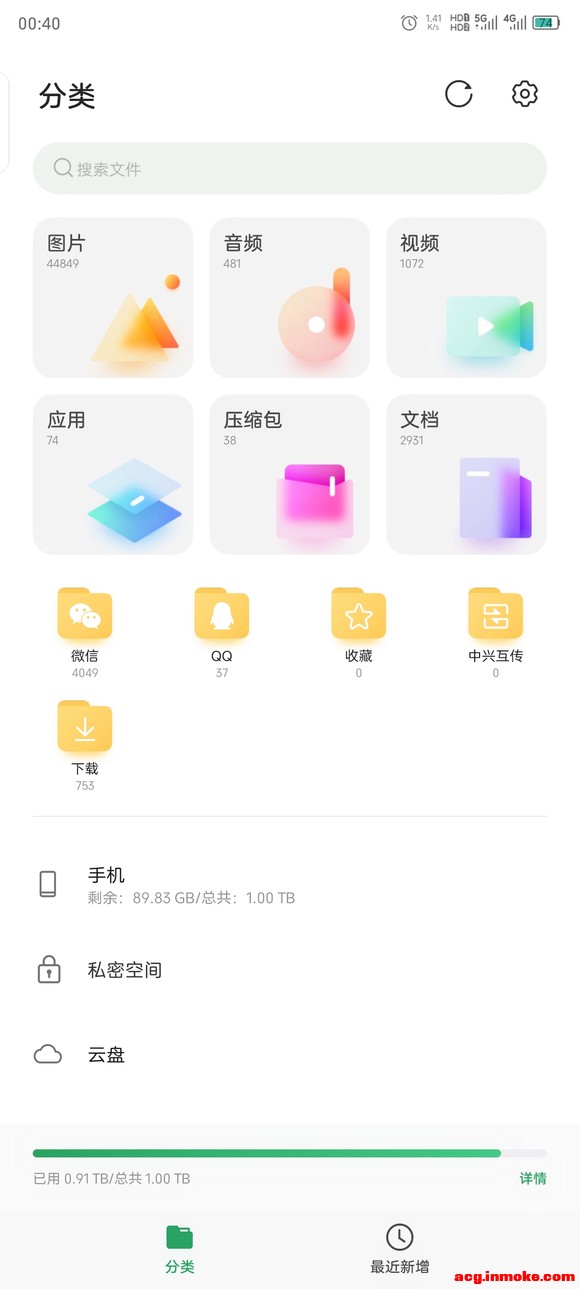Open the 压缩包 category
Viewport: 580px width, 1289px height.
(x=290, y=474)
